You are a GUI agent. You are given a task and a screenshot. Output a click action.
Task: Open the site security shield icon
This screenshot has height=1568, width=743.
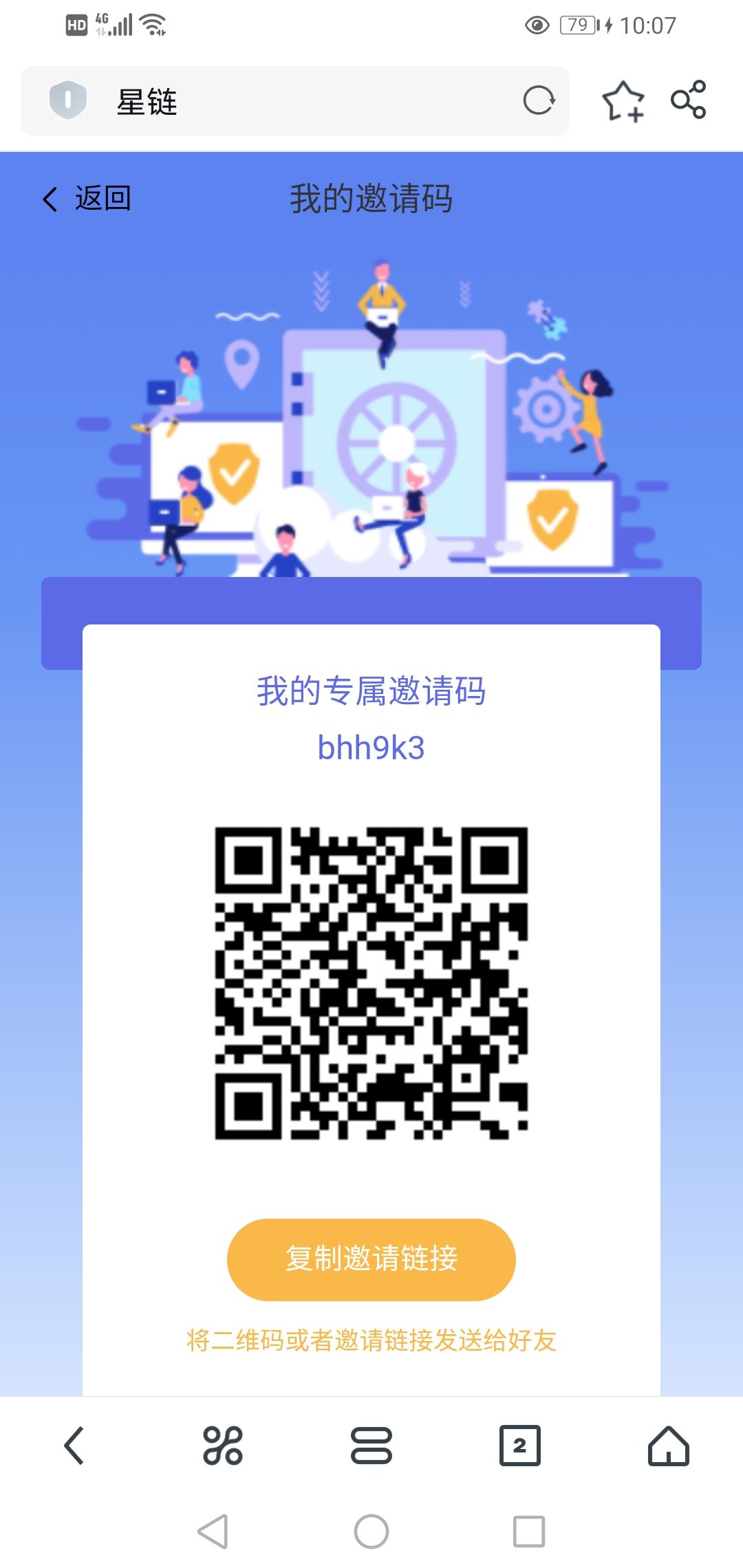(x=68, y=100)
